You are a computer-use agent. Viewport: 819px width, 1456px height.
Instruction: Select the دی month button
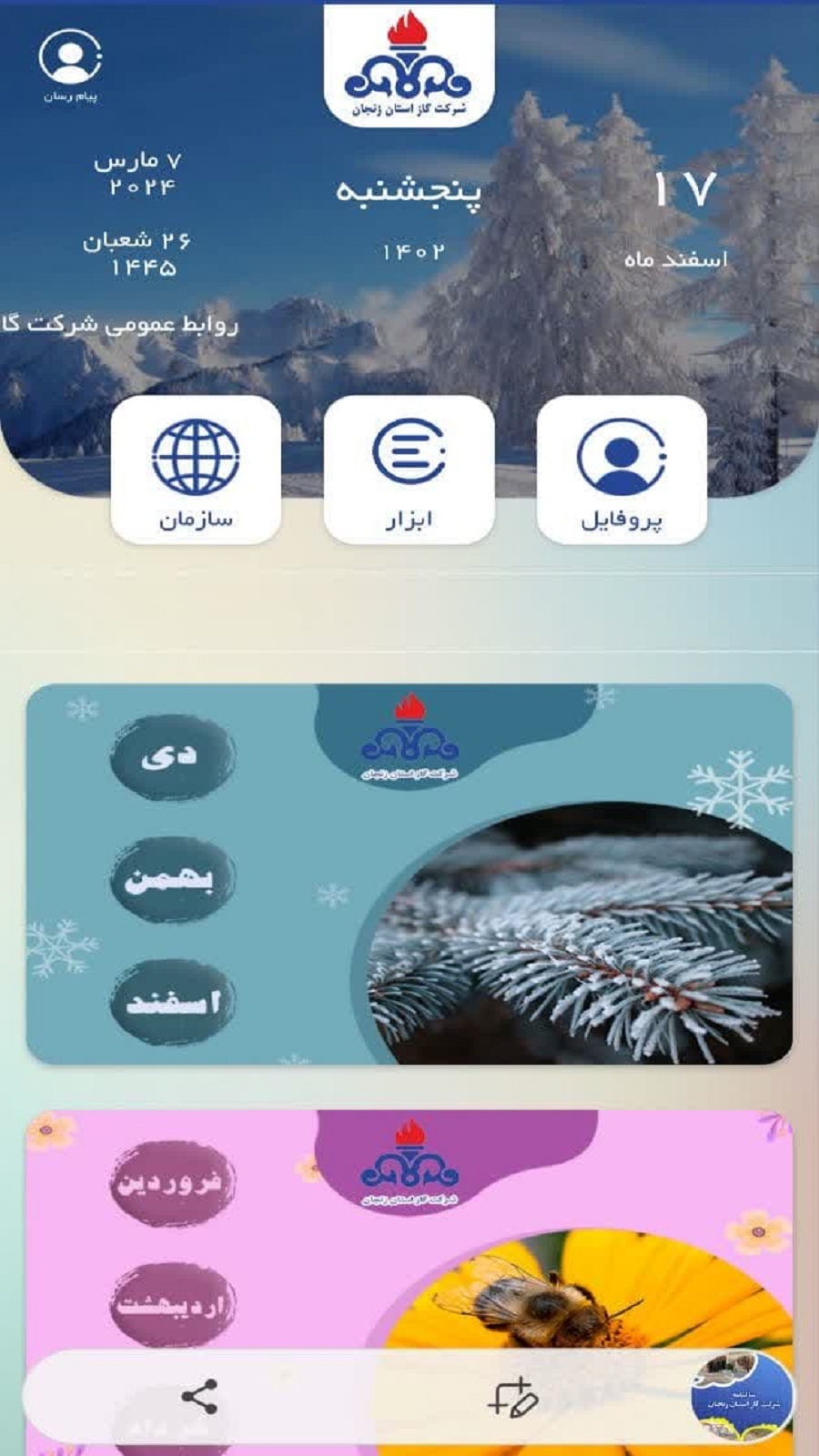pyautogui.click(x=171, y=756)
